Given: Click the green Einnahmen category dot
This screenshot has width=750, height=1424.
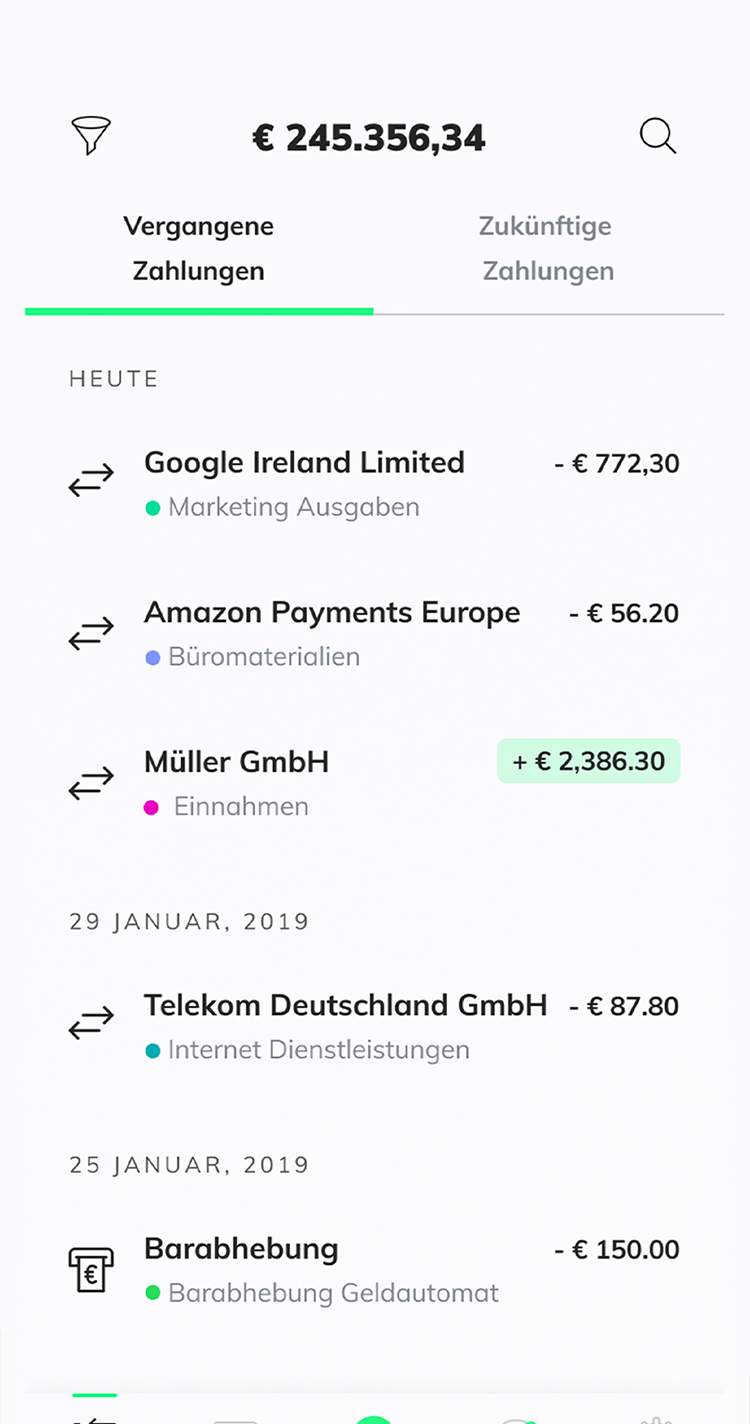Looking at the screenshot, I should 153,806.
